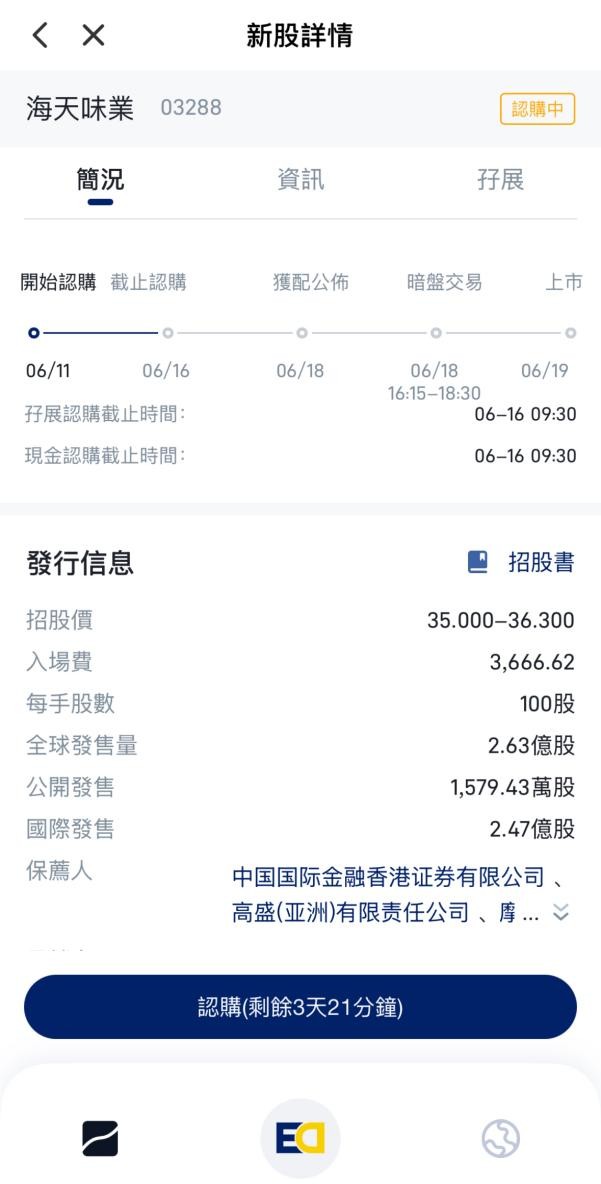Tap the 認購 subscribe button
The height and width of the screenshot is (1184, 601).
[300, 1007]
